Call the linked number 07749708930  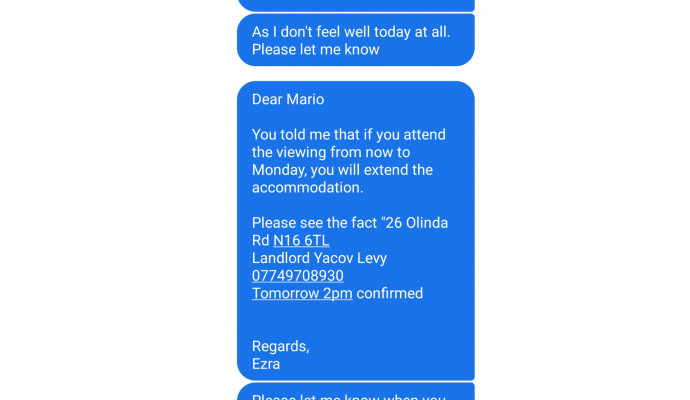(297, 275)
